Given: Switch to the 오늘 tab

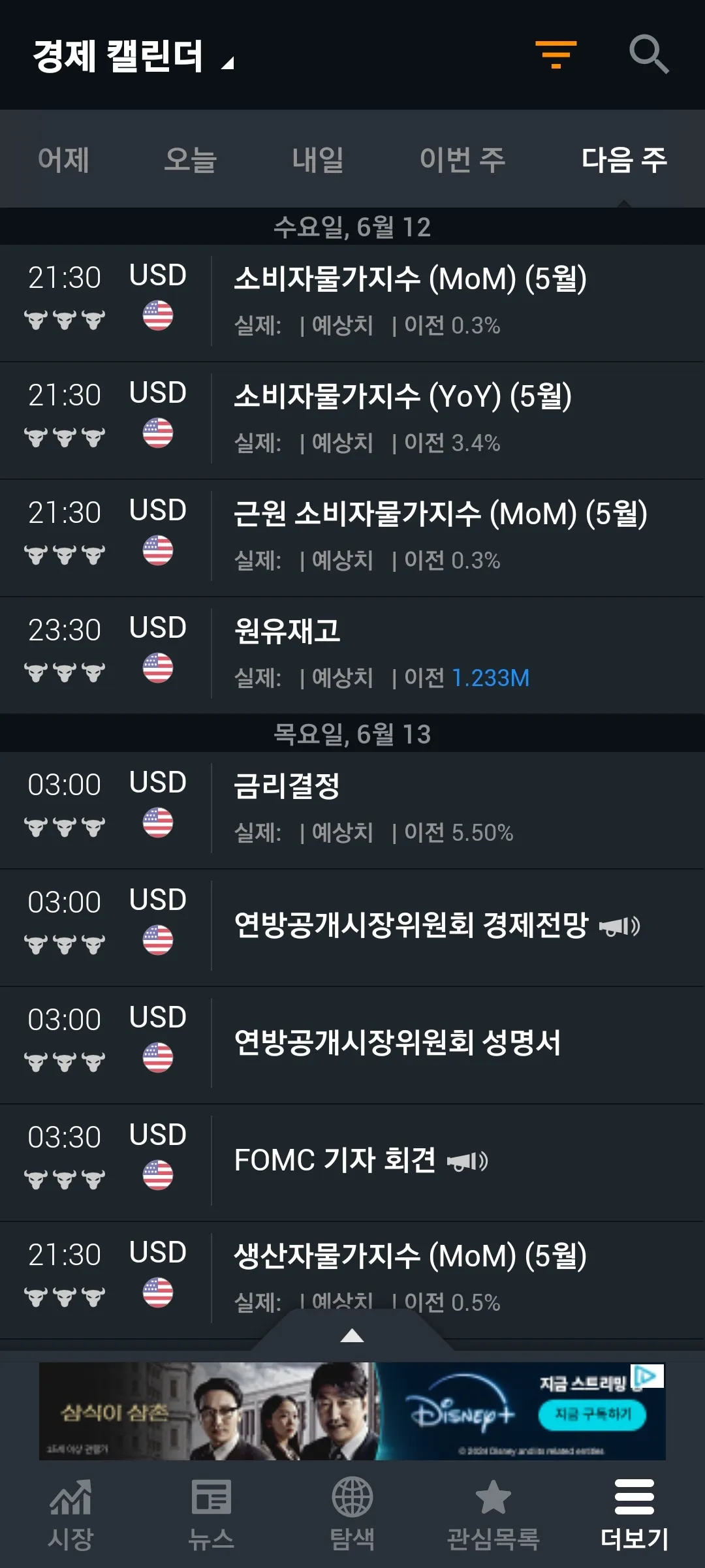Looking at the screenshot, I should 190,160.
